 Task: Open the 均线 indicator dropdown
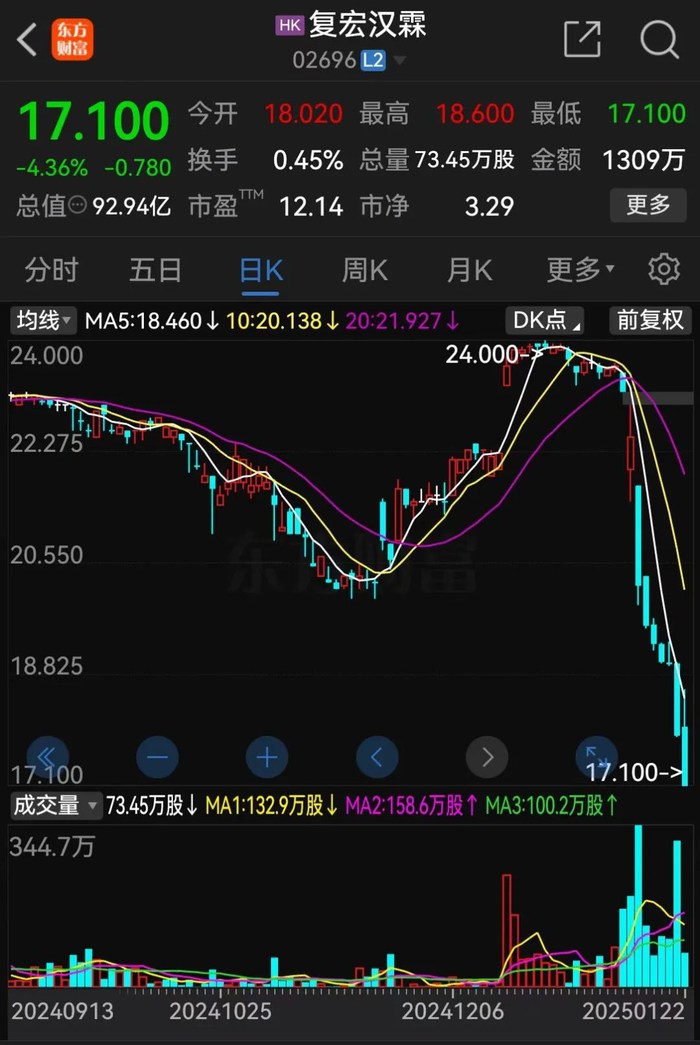pos(43,321)
